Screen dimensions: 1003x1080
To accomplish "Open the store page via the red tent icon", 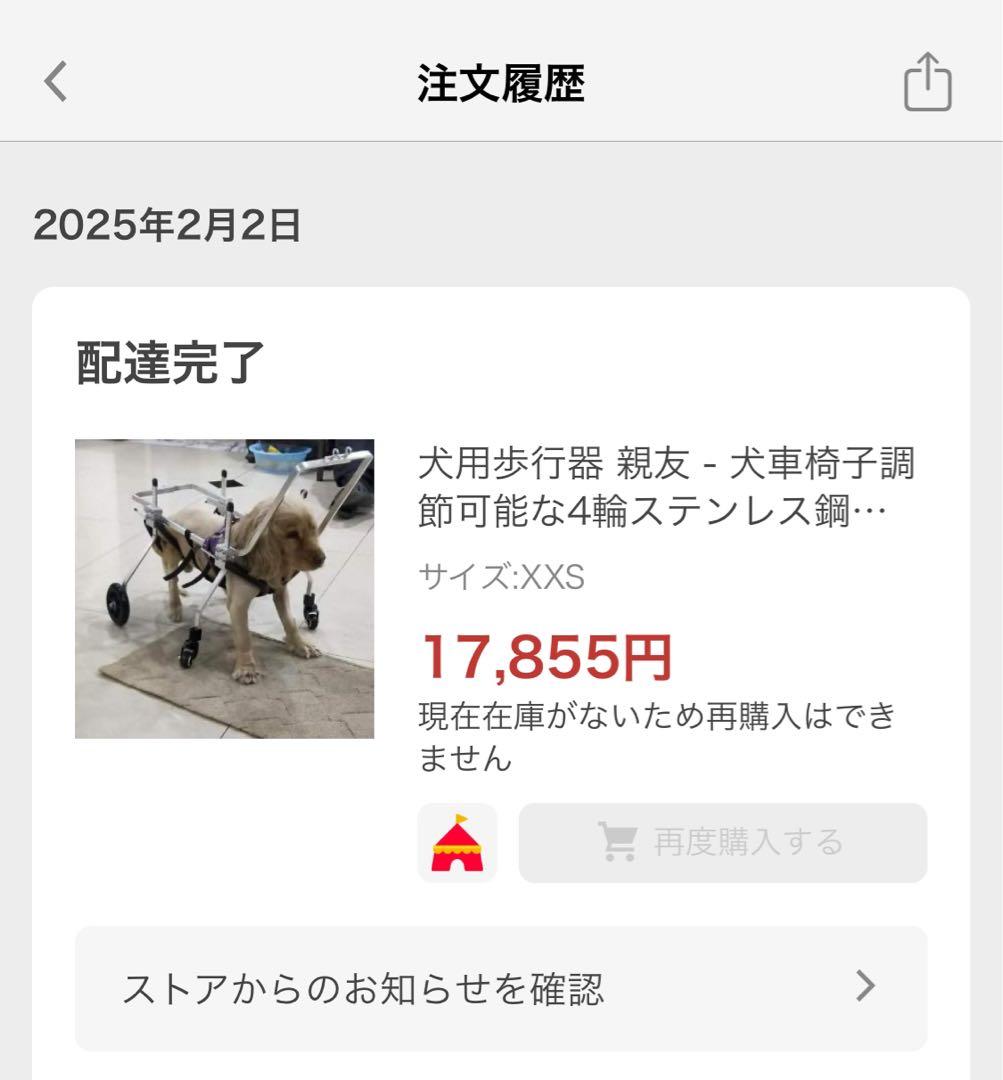I will (456, 843).
